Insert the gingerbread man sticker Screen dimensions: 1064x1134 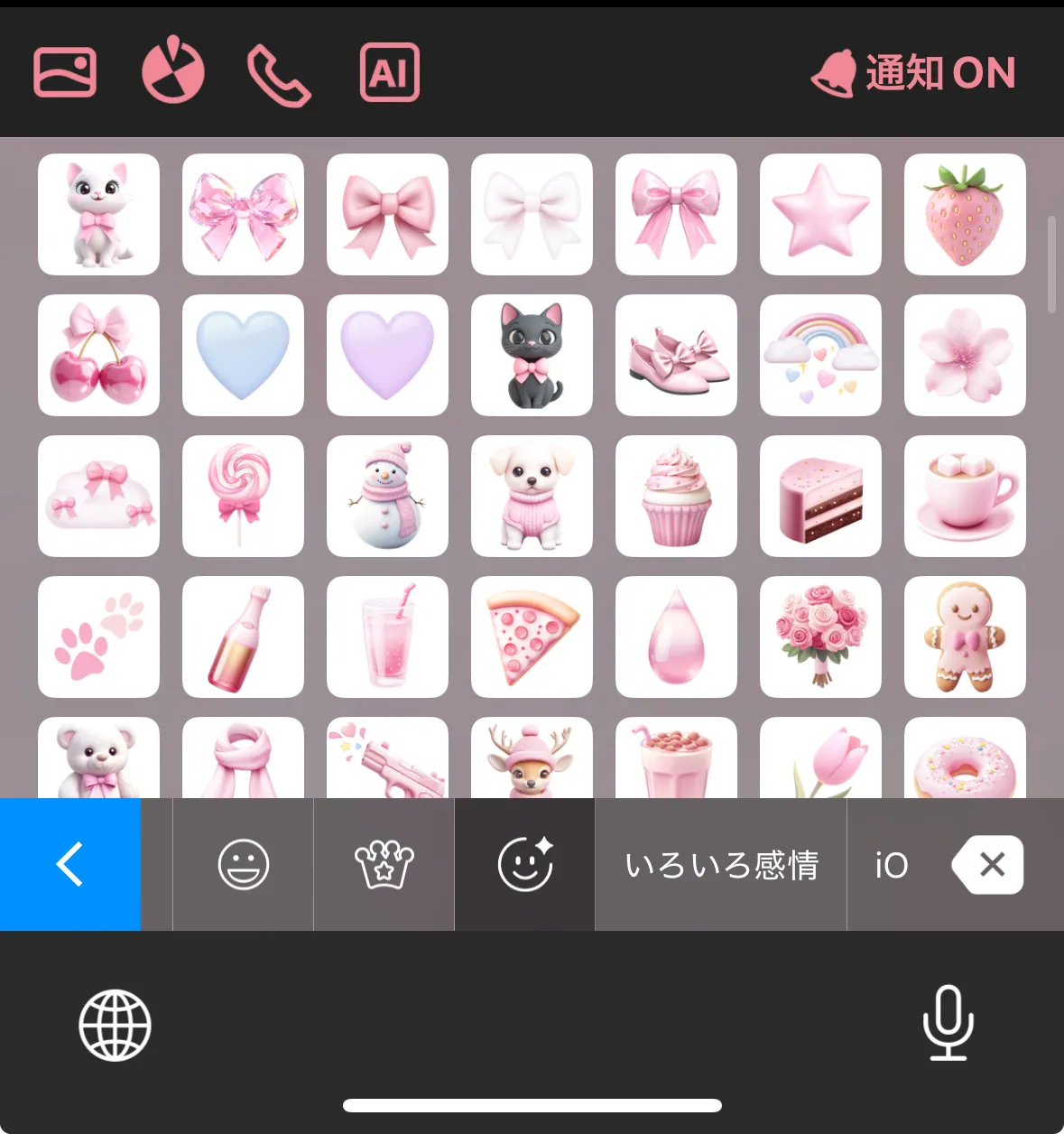coord(965,637)
